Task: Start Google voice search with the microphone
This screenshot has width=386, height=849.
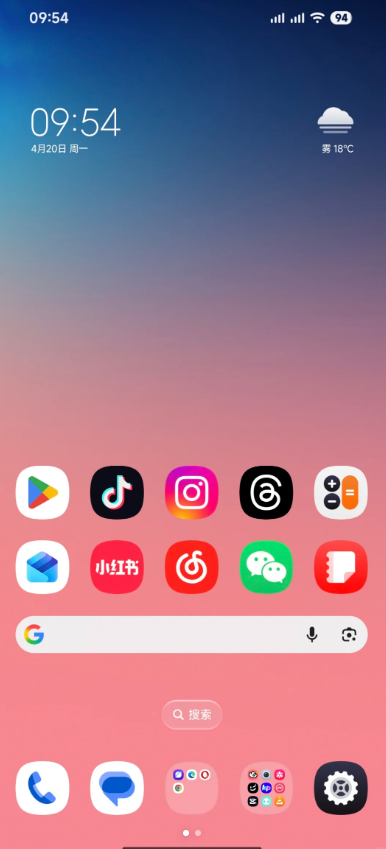Action: pos(312,634)
